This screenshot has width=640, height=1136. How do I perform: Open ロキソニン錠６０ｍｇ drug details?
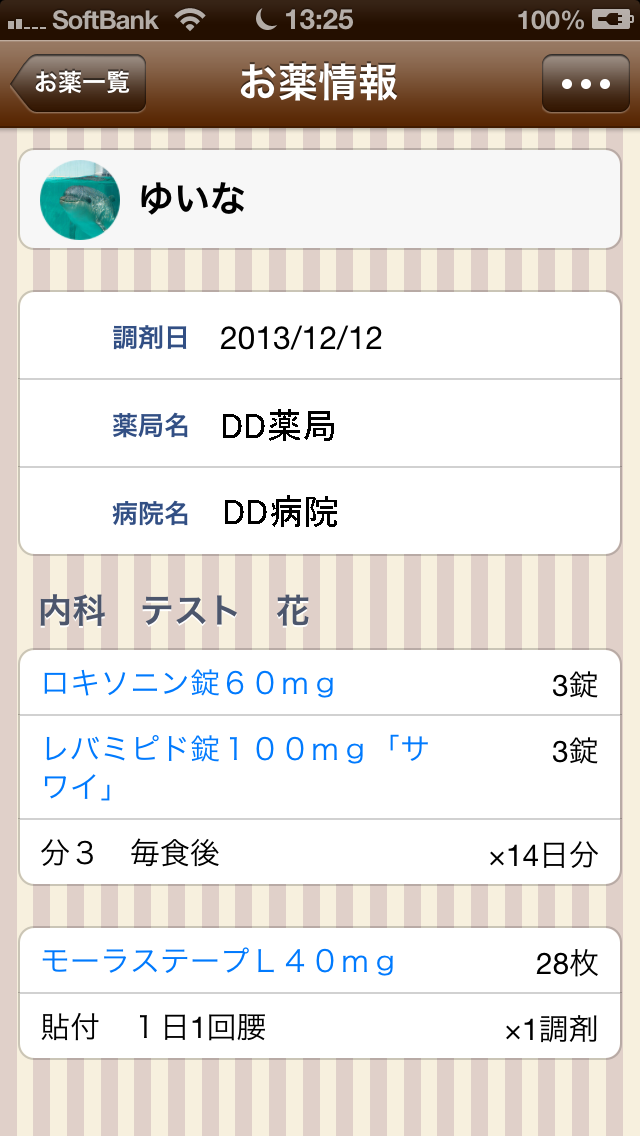[x=189, y=684]
